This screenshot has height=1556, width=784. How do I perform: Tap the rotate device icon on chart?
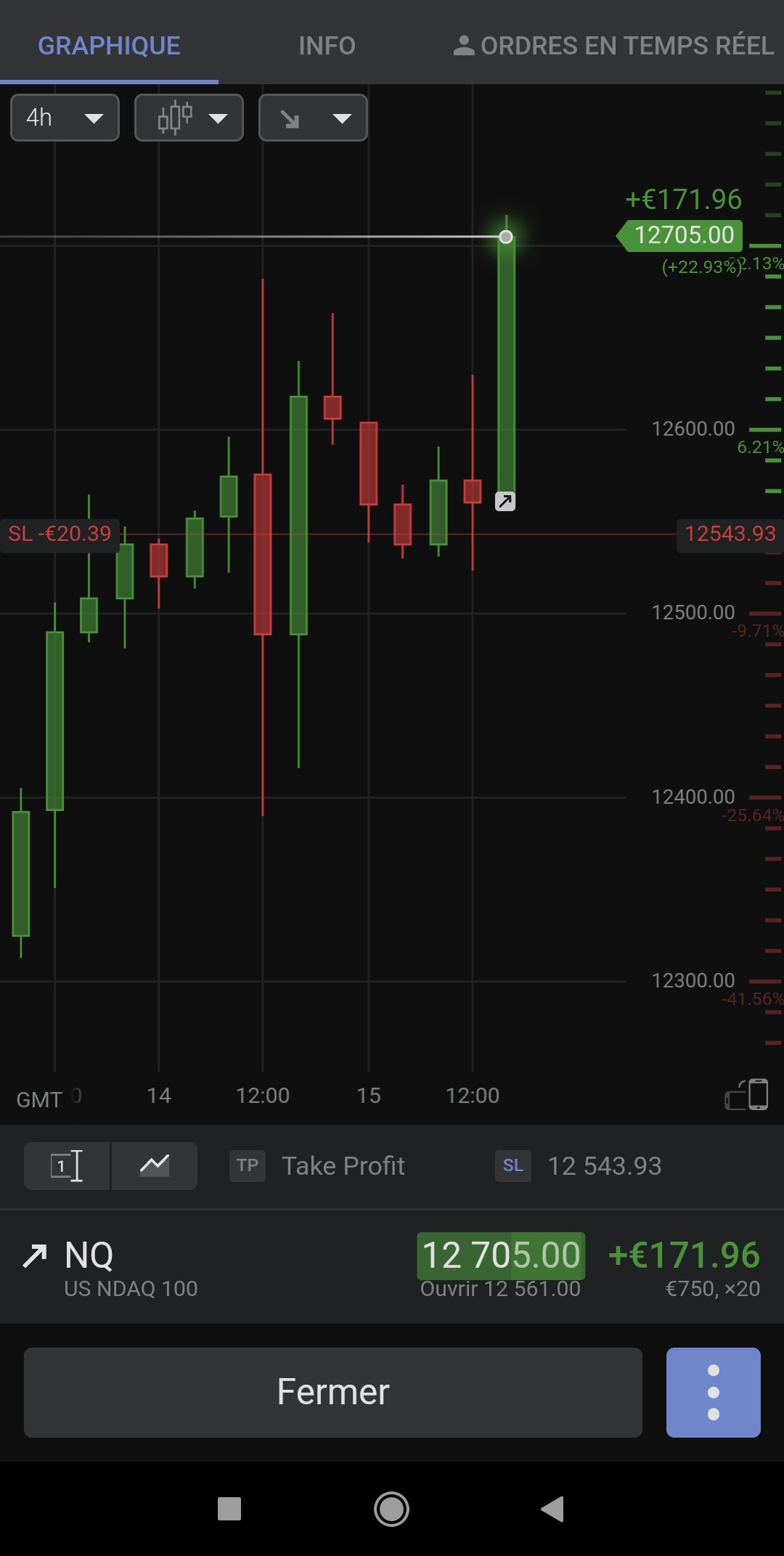[x=748, y=1094]
